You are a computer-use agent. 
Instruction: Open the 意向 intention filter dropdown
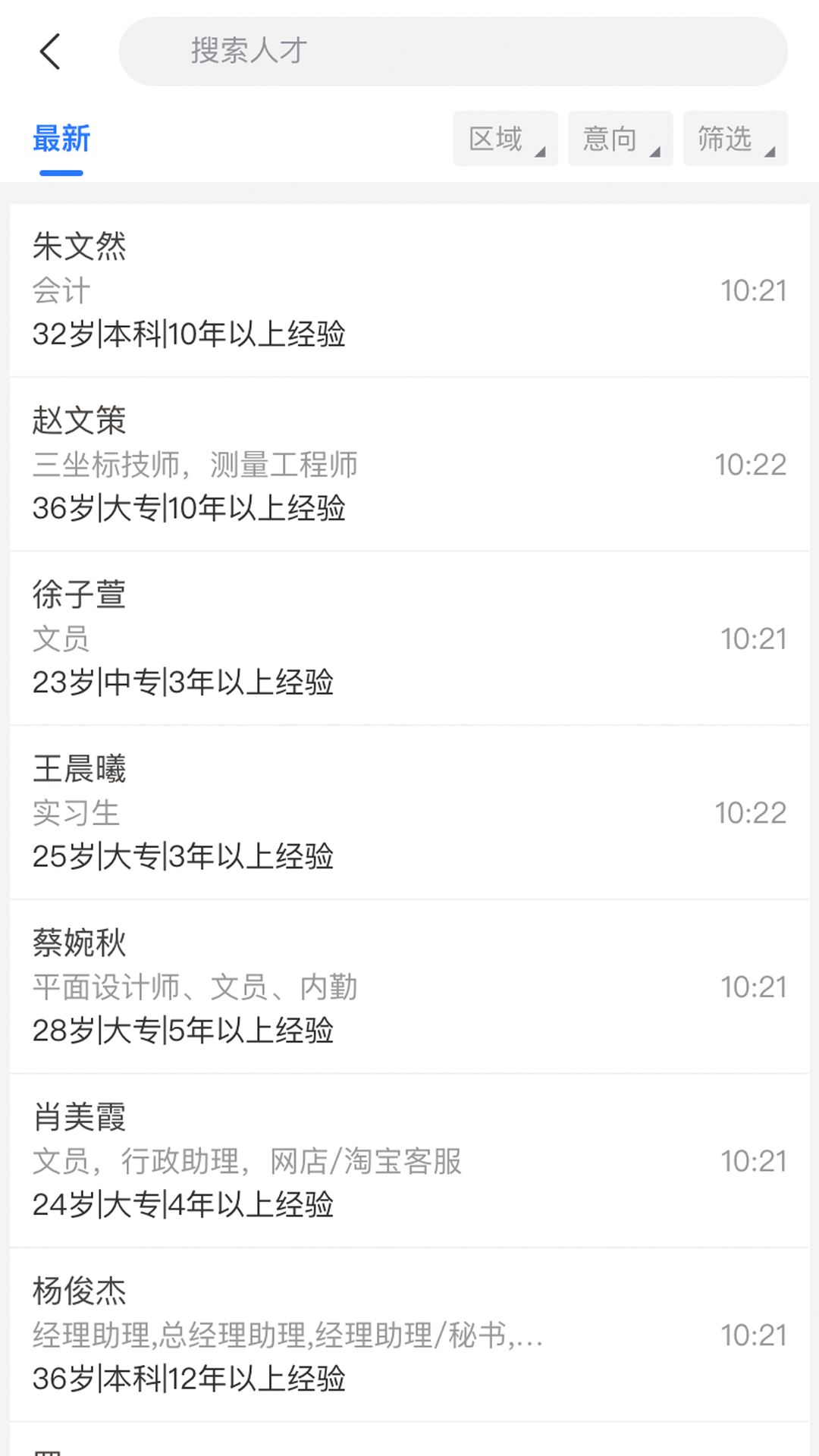pos(620,138)
